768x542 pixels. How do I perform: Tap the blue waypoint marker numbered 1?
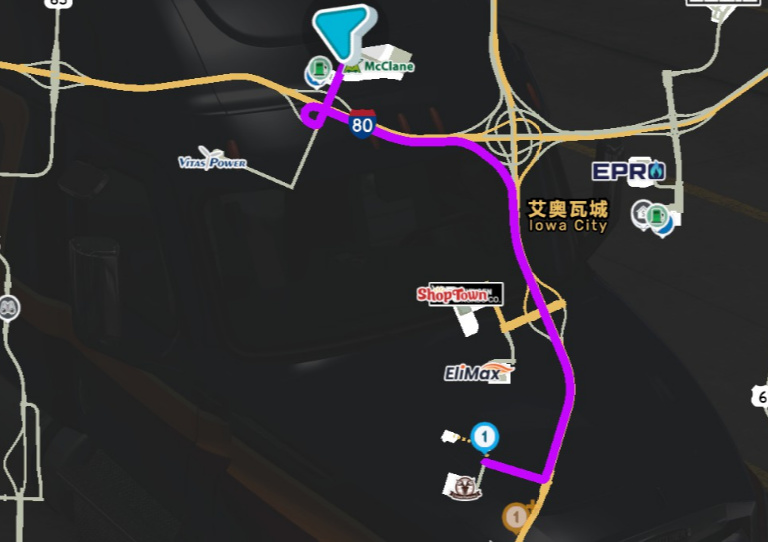pyautogui.click(x=485, y=436)
